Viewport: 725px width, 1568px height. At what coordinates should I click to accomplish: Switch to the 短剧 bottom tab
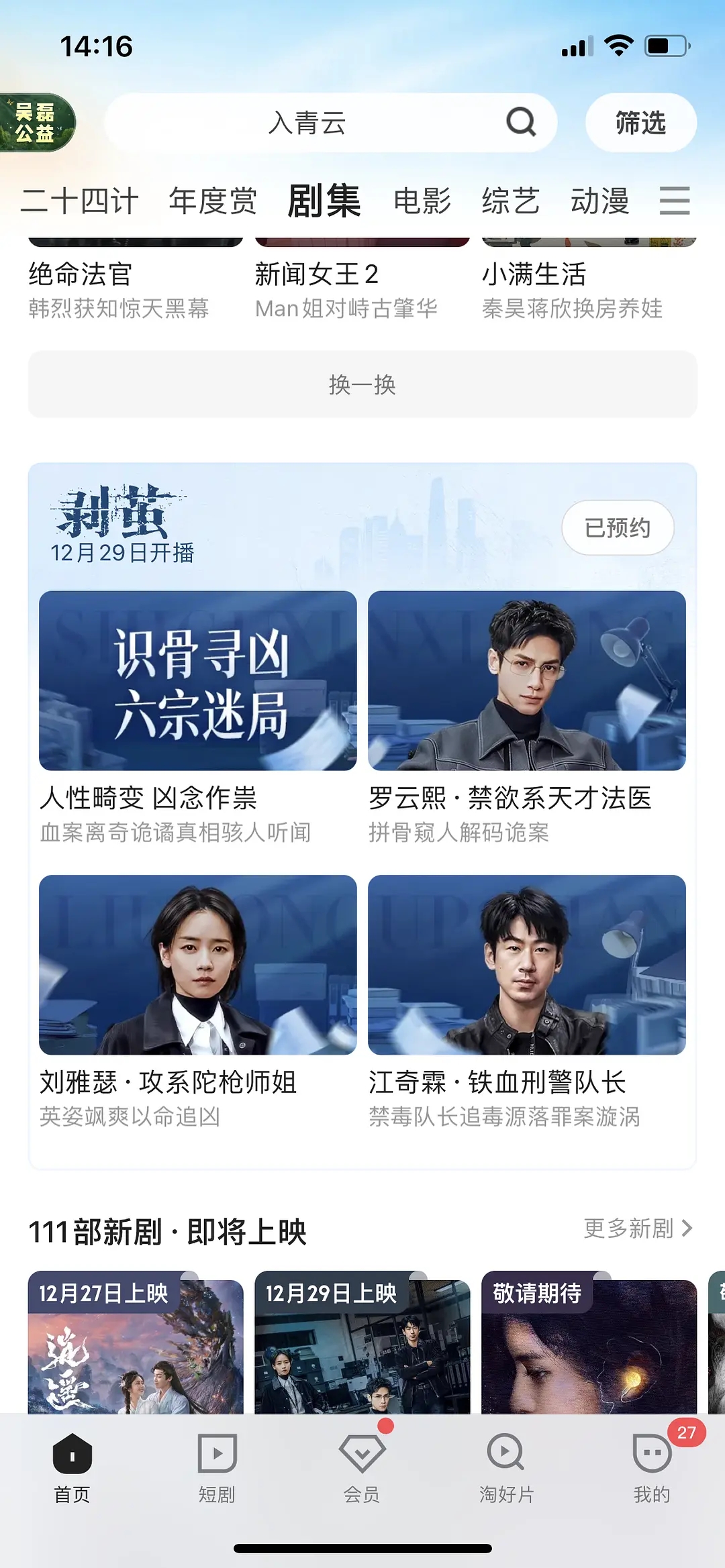pos(217,1467)
